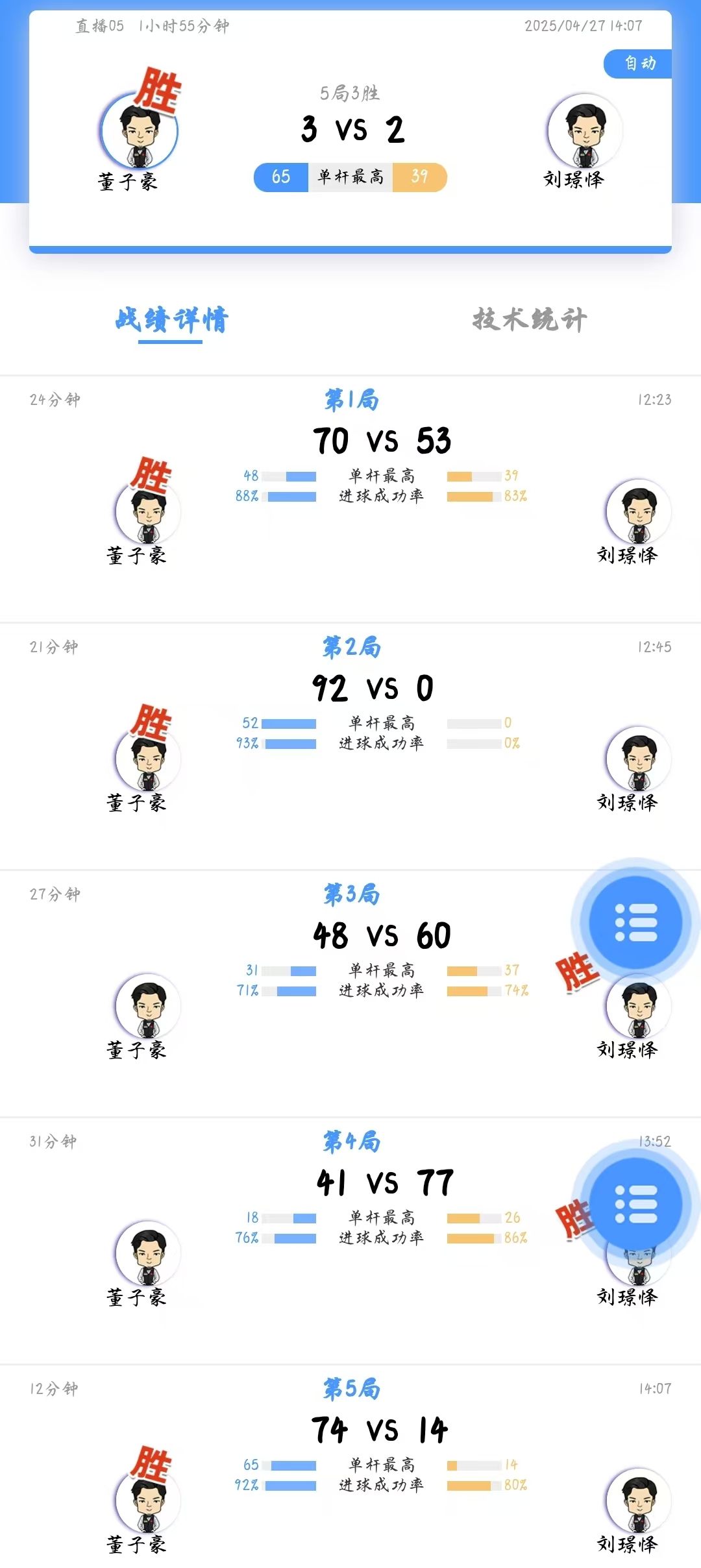Tap the 自动 button
The image size is (701, 1568).
(639, 64)
